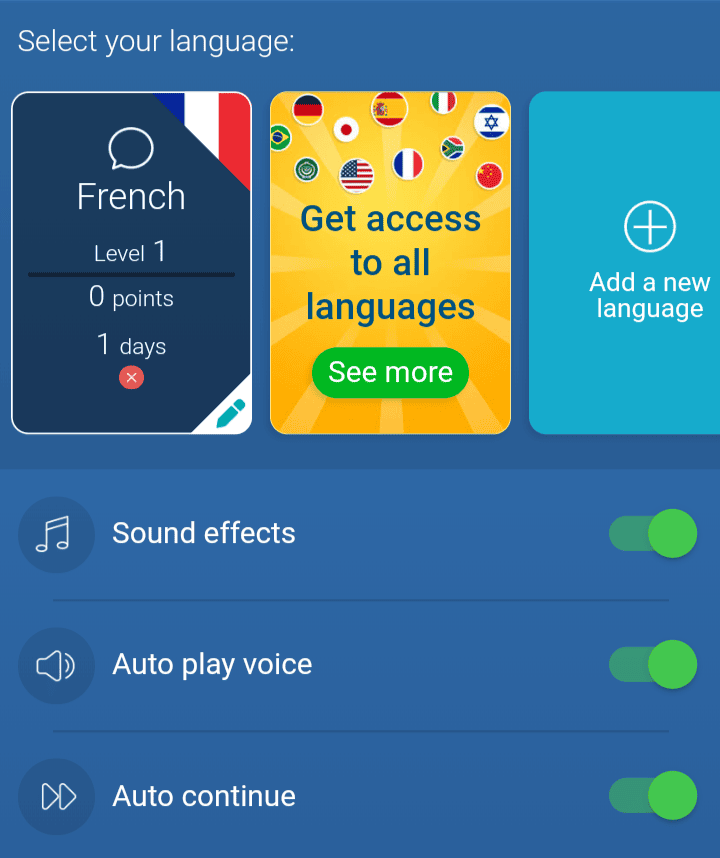The height and width of the screenshot is (858, 720).
Task: Turn off Auto play voice
Action: (652, 664)
